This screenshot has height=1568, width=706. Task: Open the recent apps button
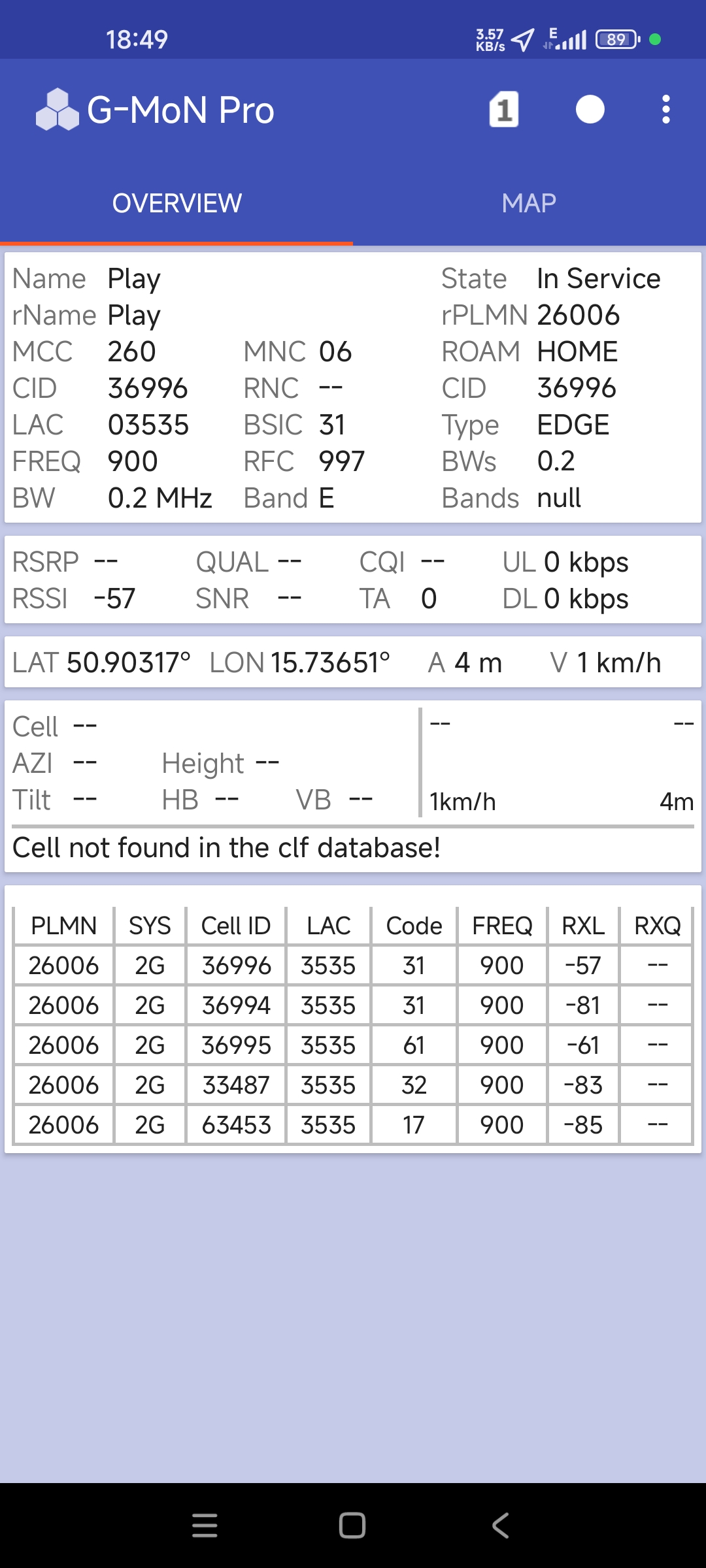point(205,1526)
